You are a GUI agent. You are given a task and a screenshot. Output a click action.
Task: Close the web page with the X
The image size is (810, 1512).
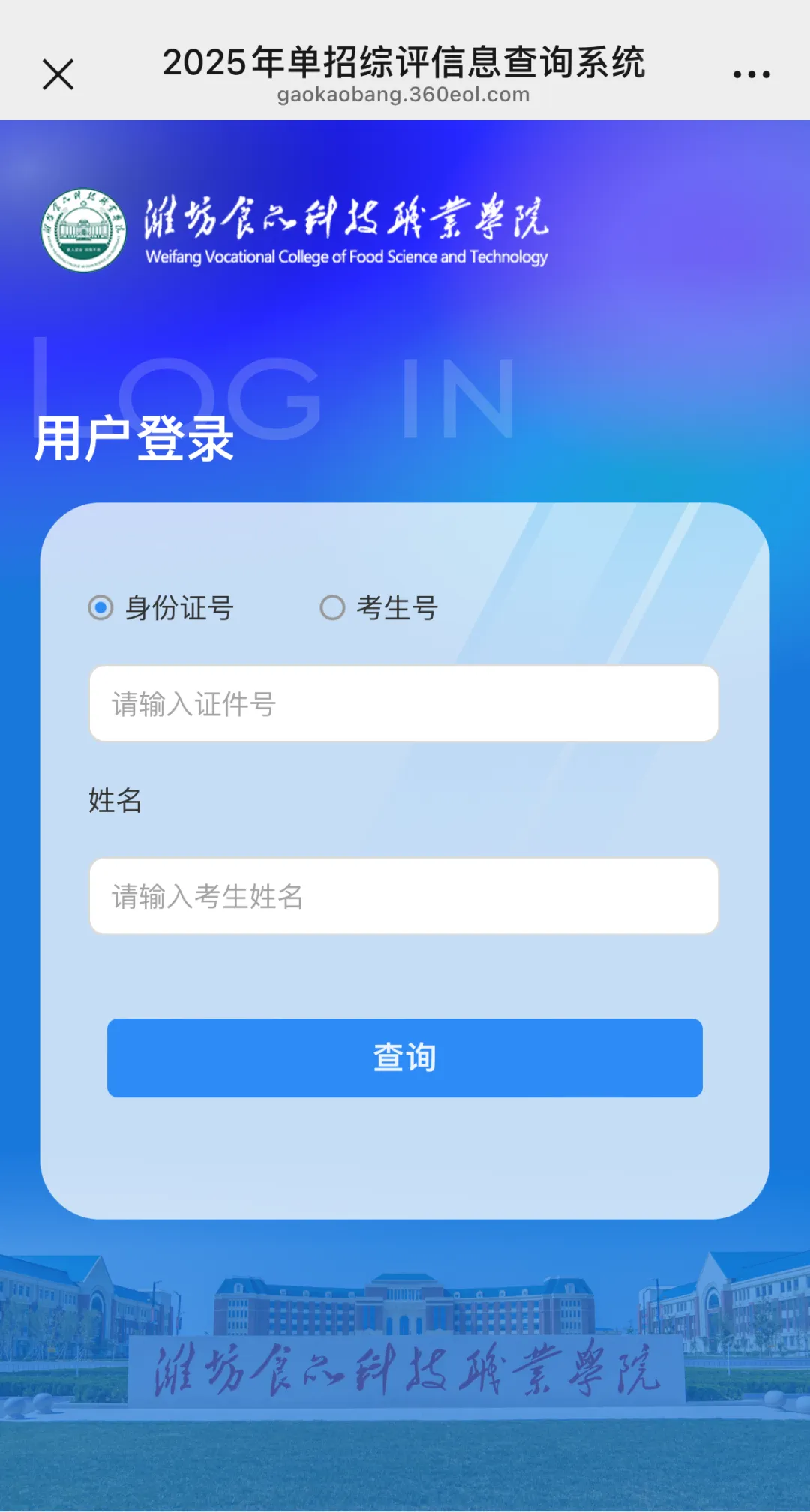tap(58, 75)
